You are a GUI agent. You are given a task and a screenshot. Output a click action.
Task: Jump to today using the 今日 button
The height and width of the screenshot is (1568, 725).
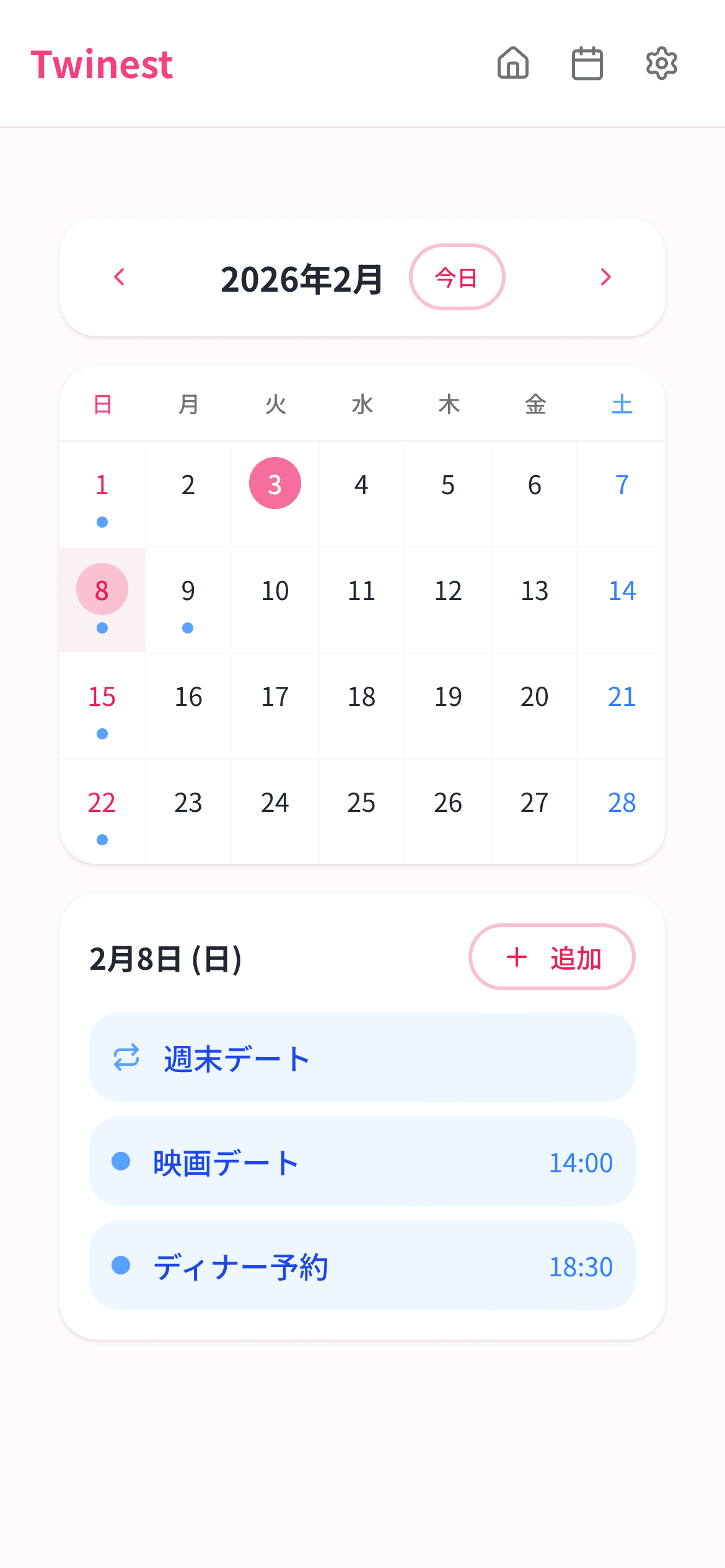(x=457, y=277)
